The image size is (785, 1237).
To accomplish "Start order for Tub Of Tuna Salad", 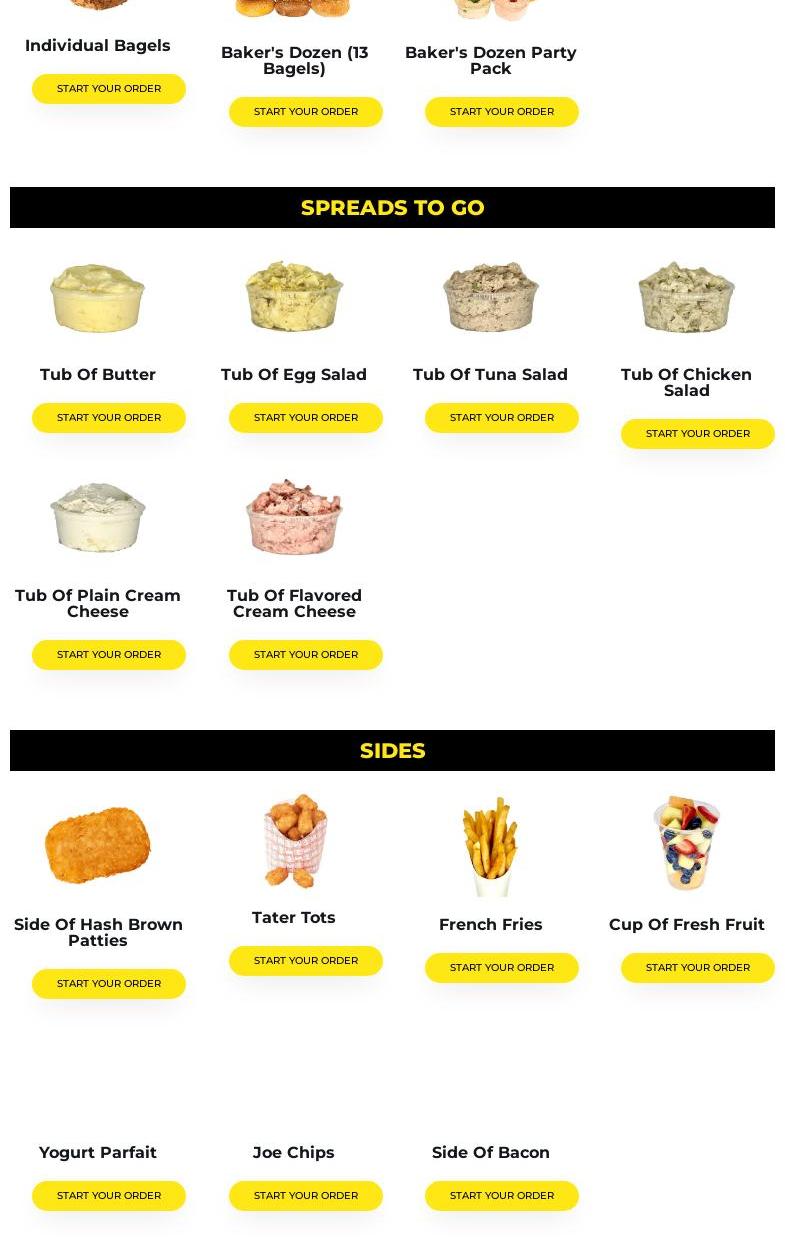I will pos(501,418).
